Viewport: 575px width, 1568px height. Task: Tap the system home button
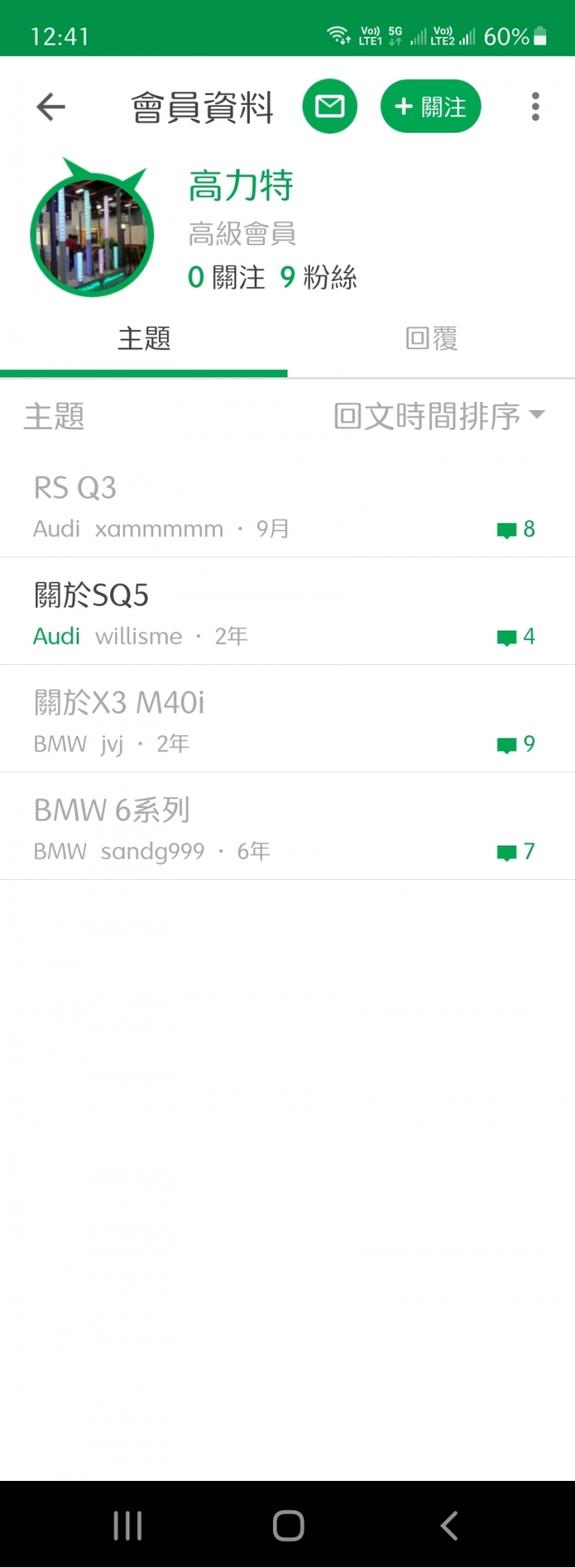pyautogui.click(x=288, y=1526)
